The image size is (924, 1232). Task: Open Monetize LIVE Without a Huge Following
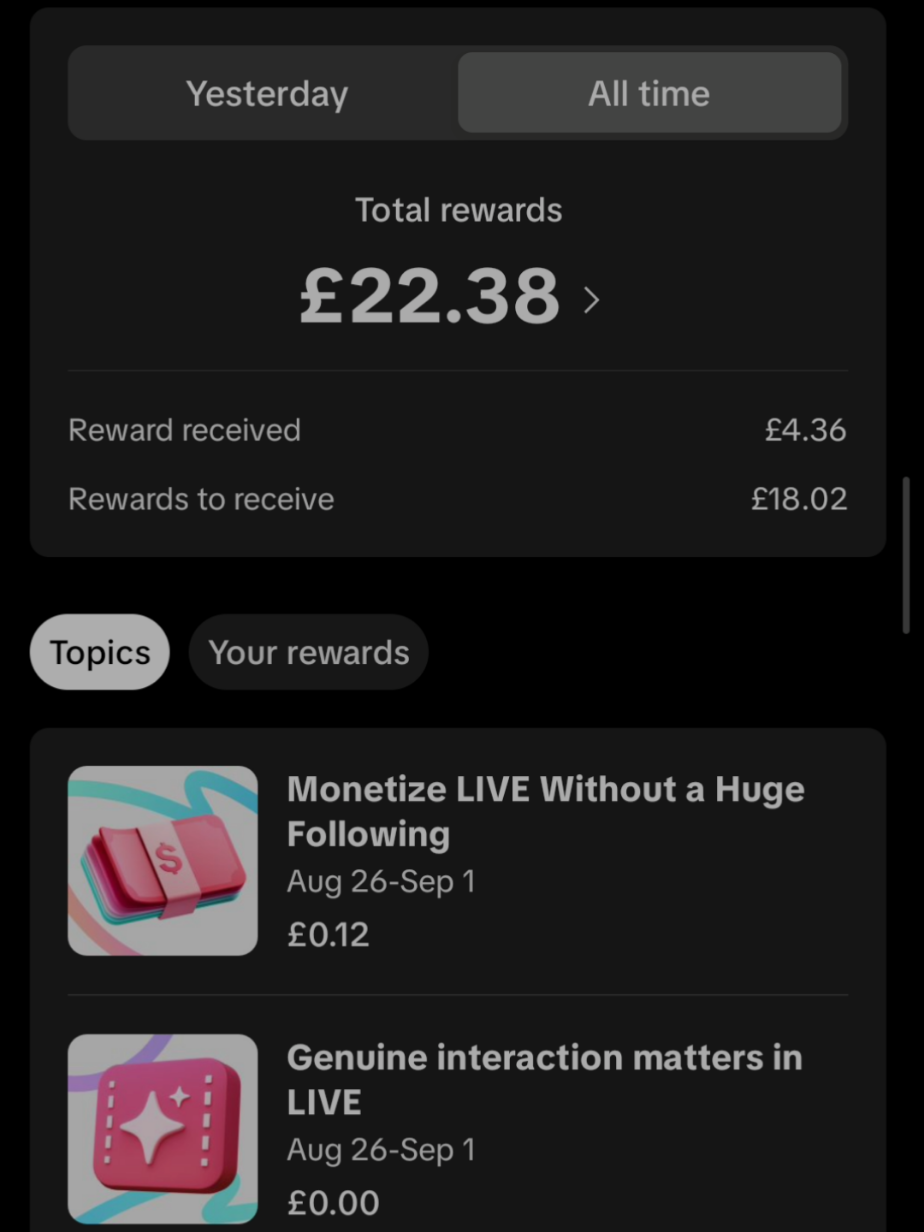click(x=545, y=811)
